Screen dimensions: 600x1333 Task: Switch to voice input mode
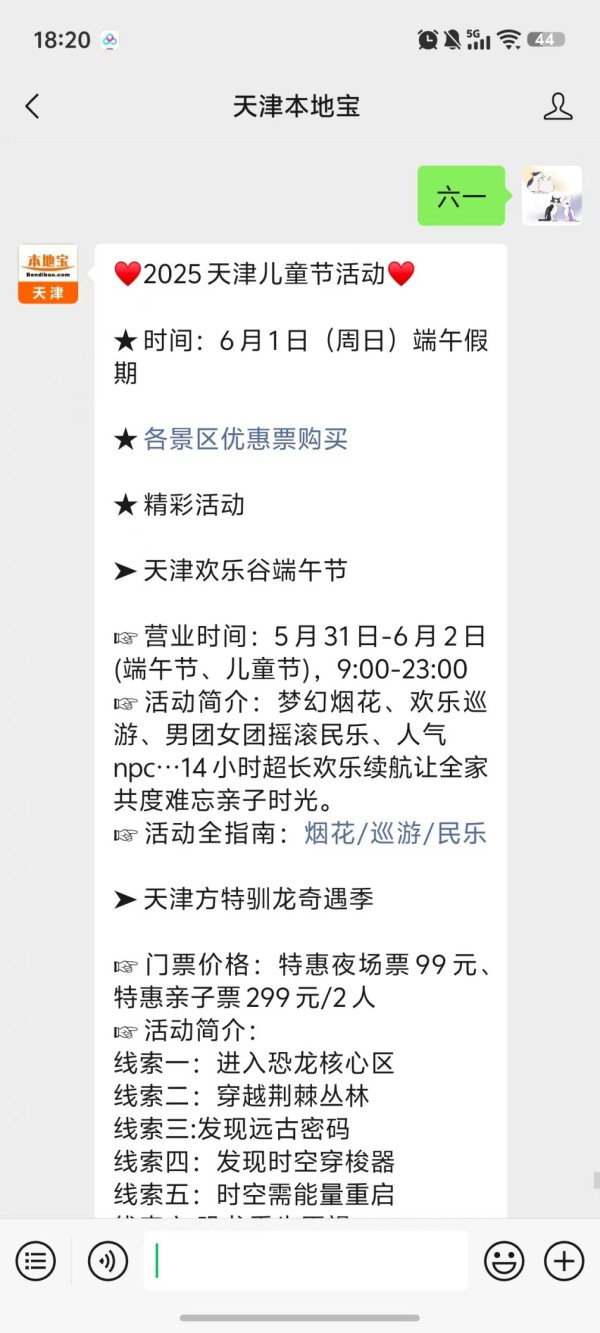[108, 1261]
